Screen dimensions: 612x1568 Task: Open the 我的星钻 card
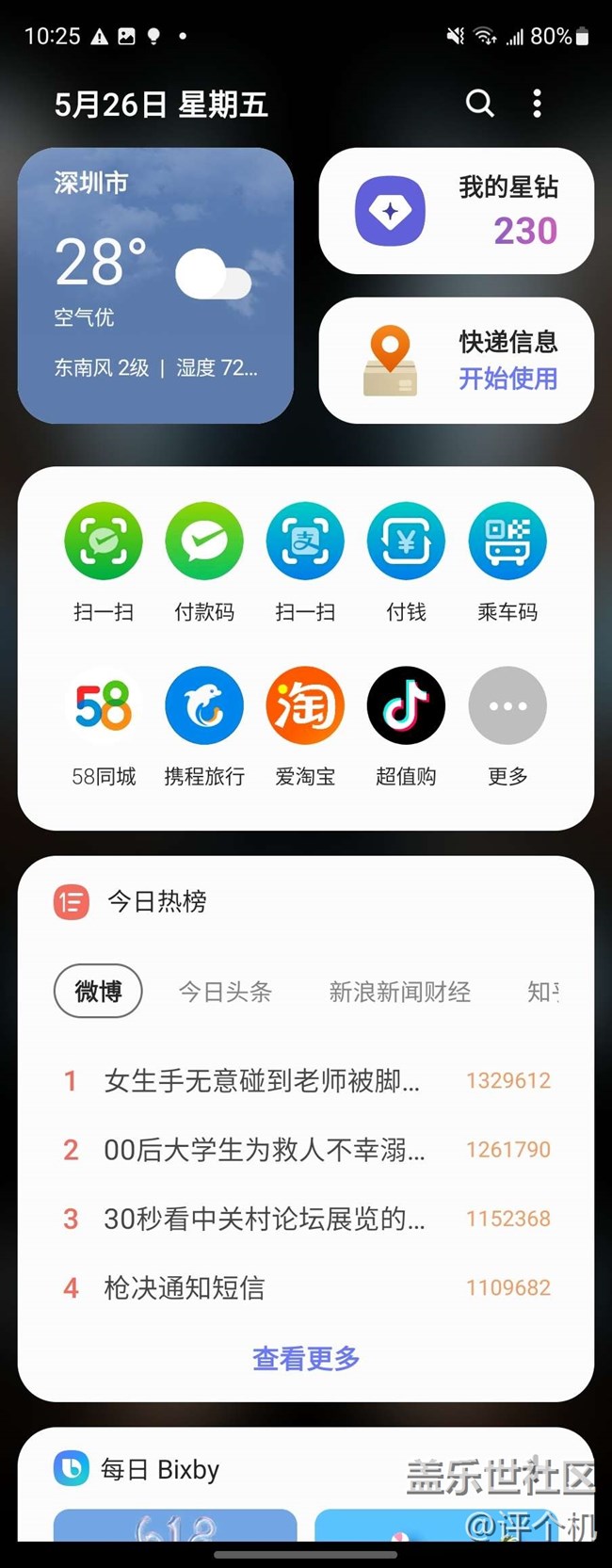456,211
